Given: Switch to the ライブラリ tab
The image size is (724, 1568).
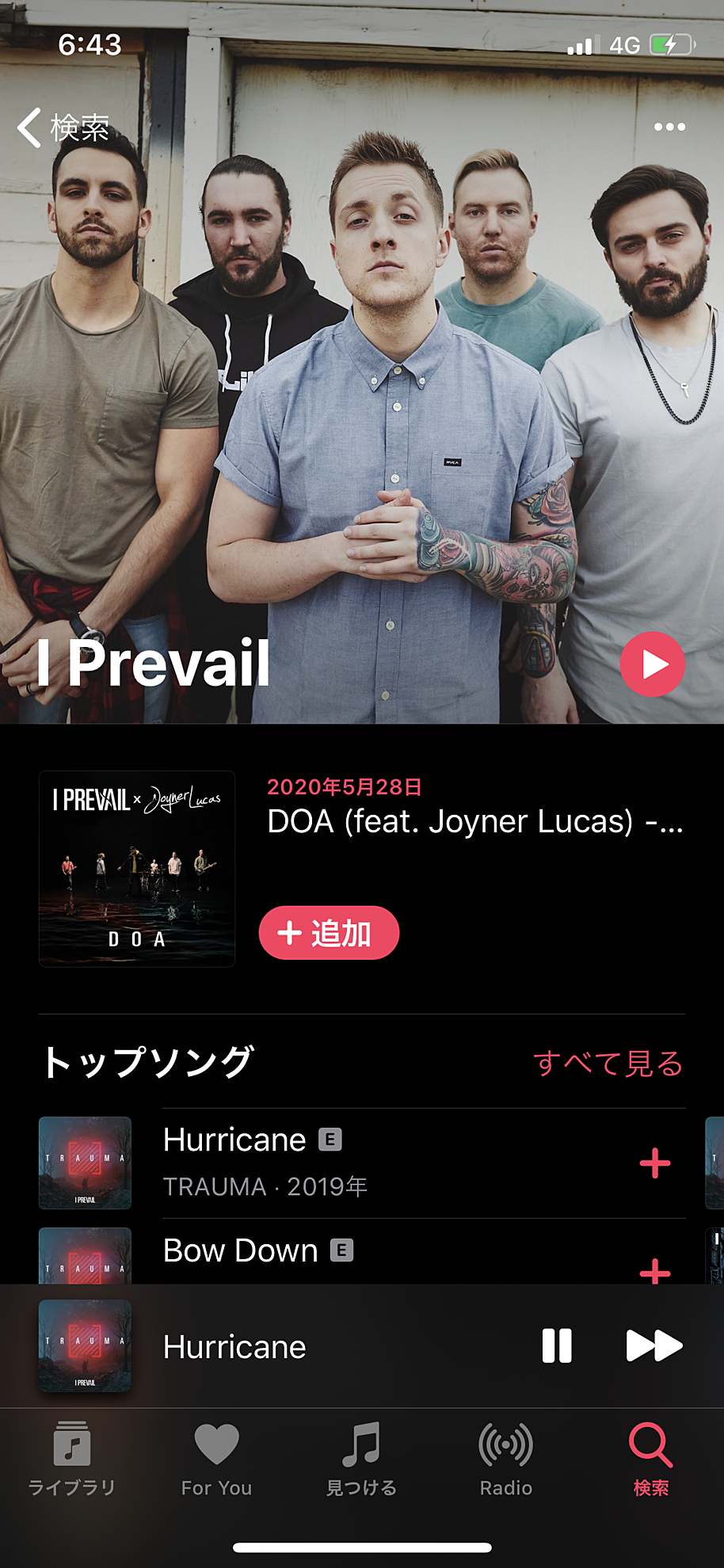Looking at the screenshot, I should [72, 1459].
